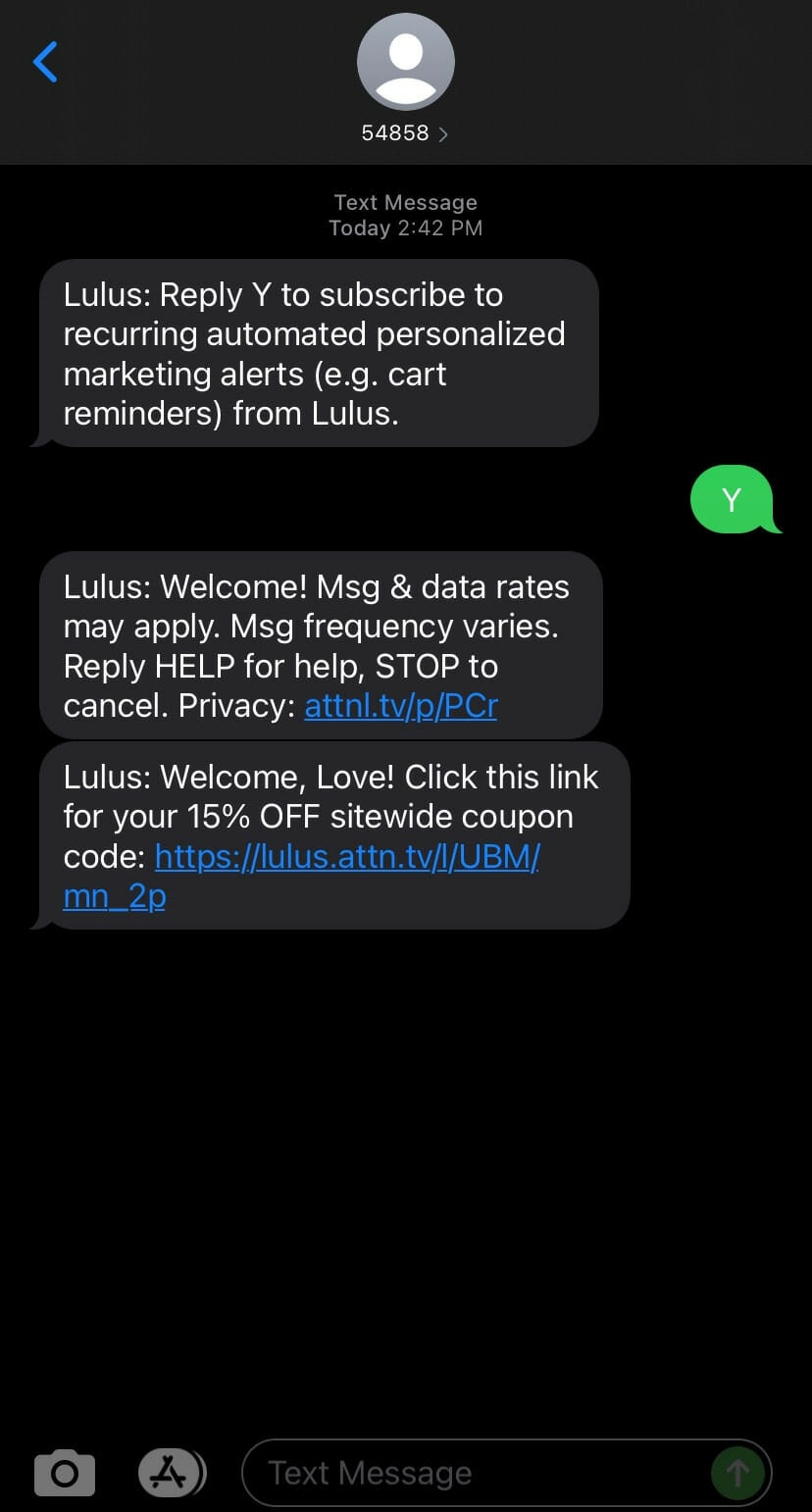812x1512 pixels.
Task: Open the App Store apps drawer
Action: (171, 1472)
